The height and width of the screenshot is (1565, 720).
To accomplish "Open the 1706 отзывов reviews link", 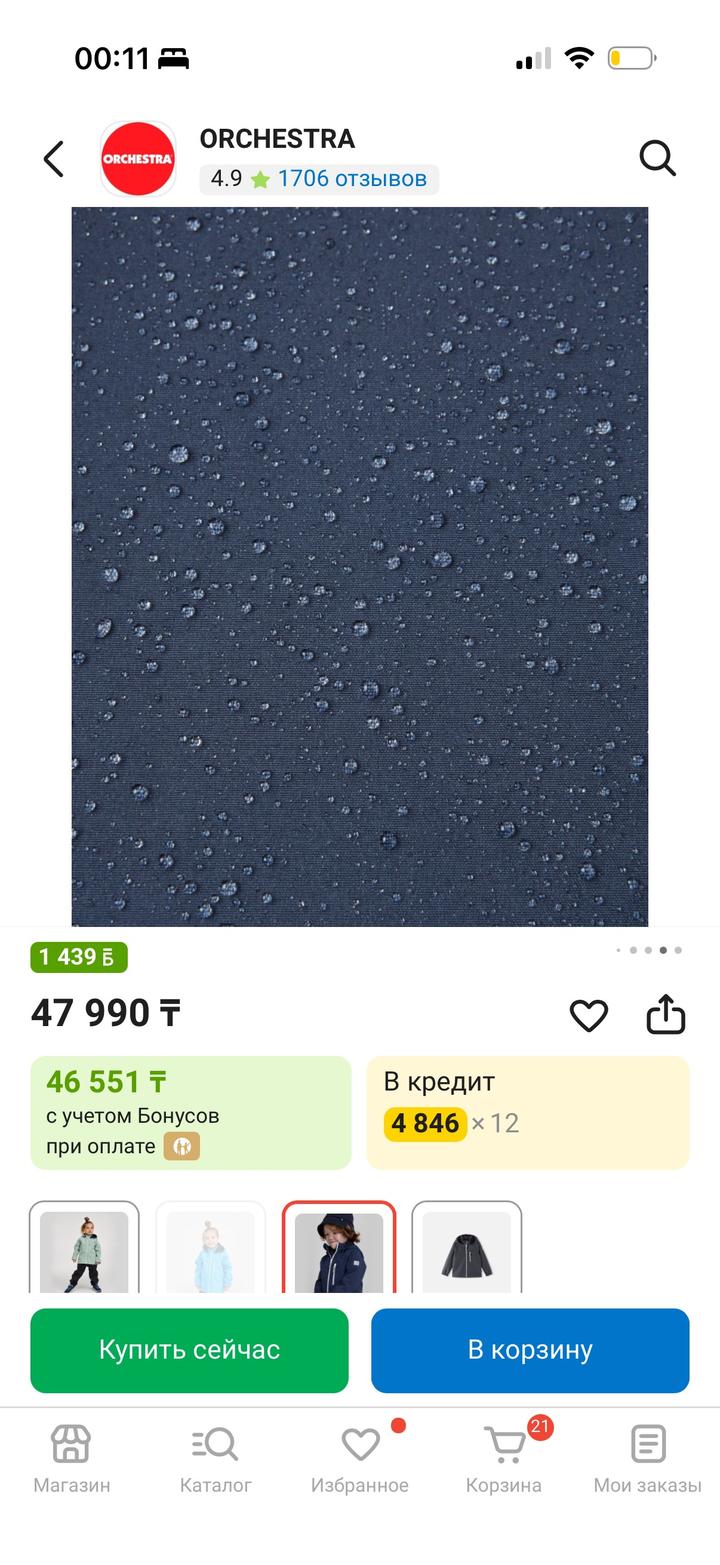I will (x=352, y=179).
